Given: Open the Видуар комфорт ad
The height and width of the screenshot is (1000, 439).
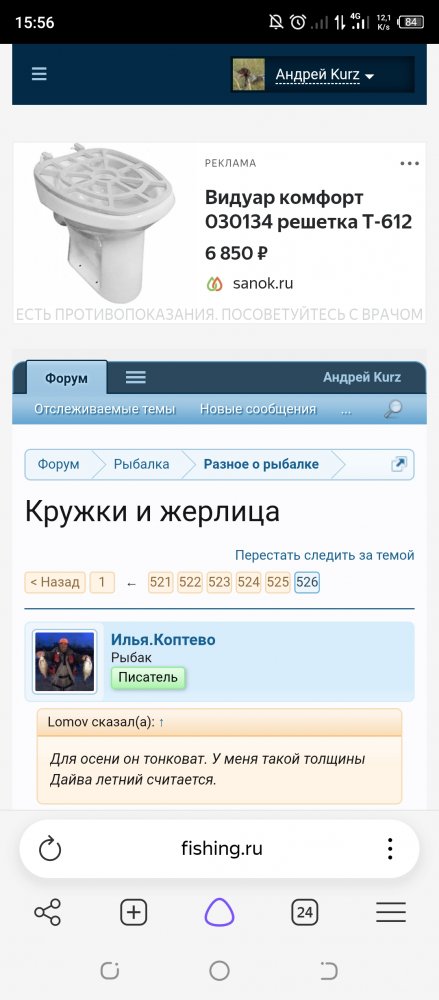Looking at the screenshot, I should (x=308, y=209).
